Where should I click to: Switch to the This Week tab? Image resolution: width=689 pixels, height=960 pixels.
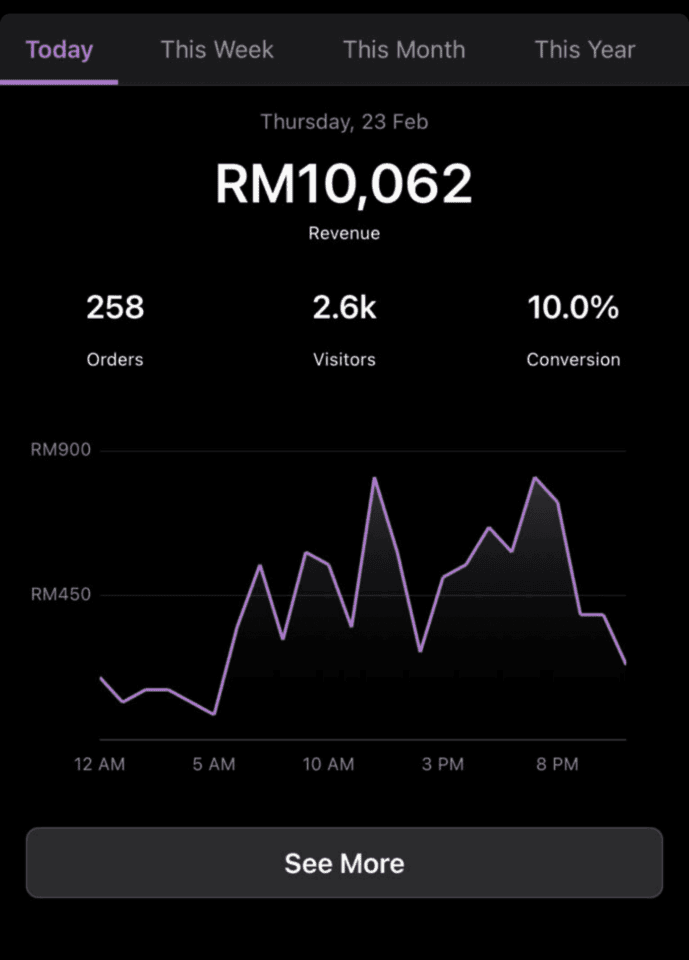pyautogui.click(x=217, y=50)
